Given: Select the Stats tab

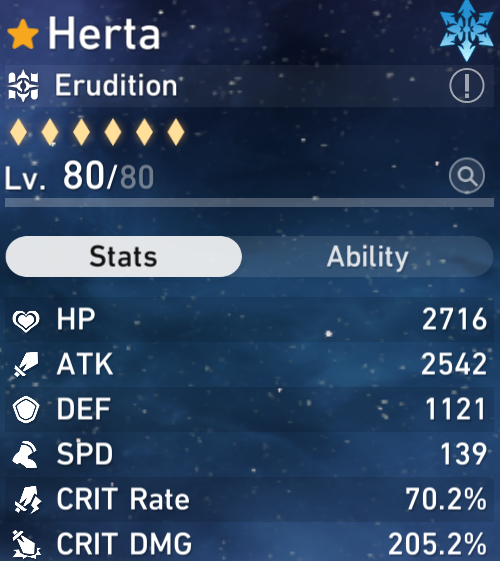Looking at the screenshot, I should [124, 257].
